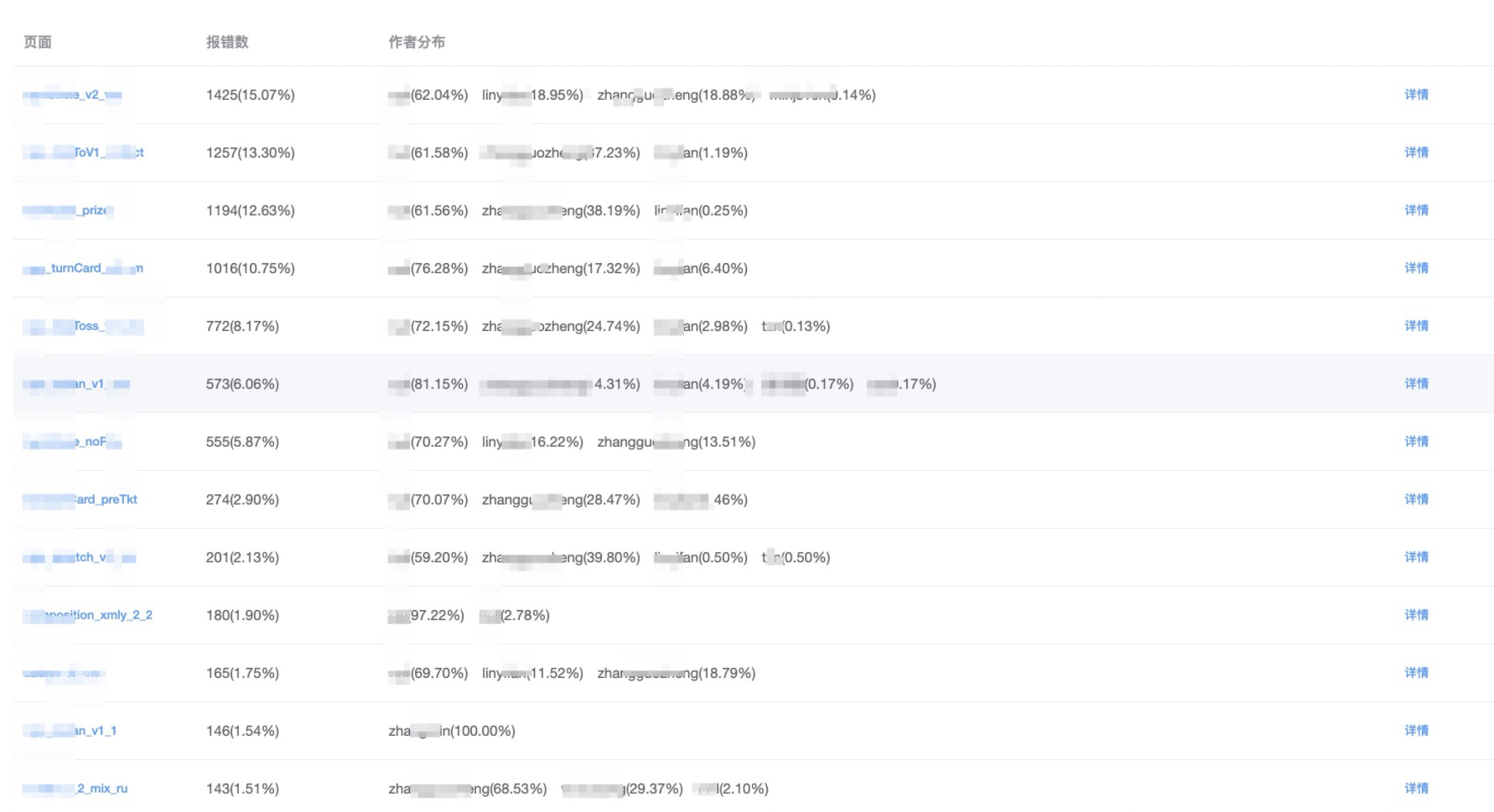This screenshot has height=812, width=1494.
Task: Open the page link ending in ard_preTkt
Action: [80, 499]
